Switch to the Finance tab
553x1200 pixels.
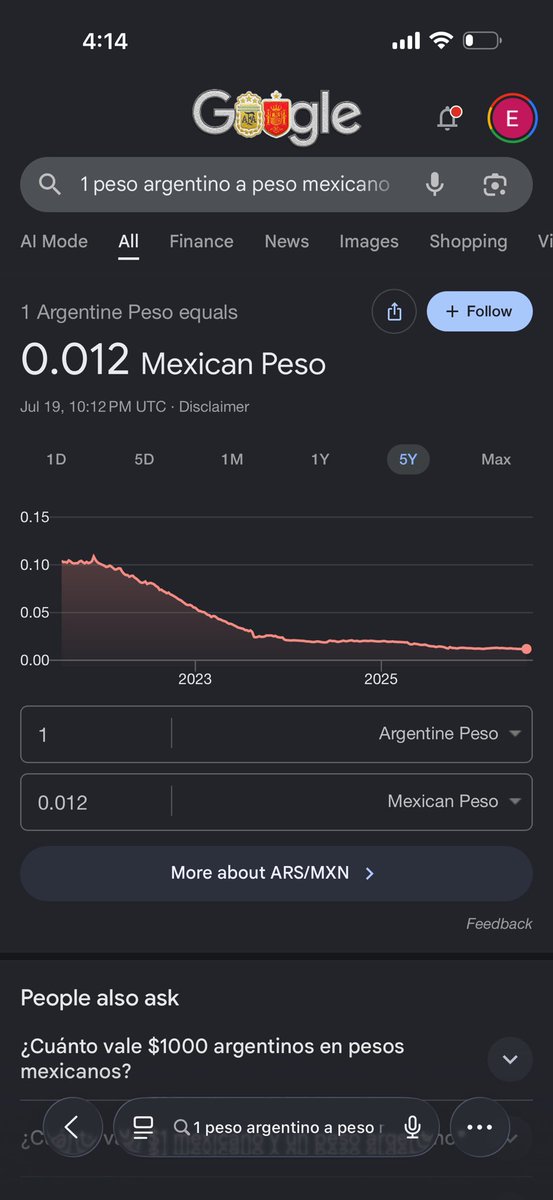(x=201, y=241)
